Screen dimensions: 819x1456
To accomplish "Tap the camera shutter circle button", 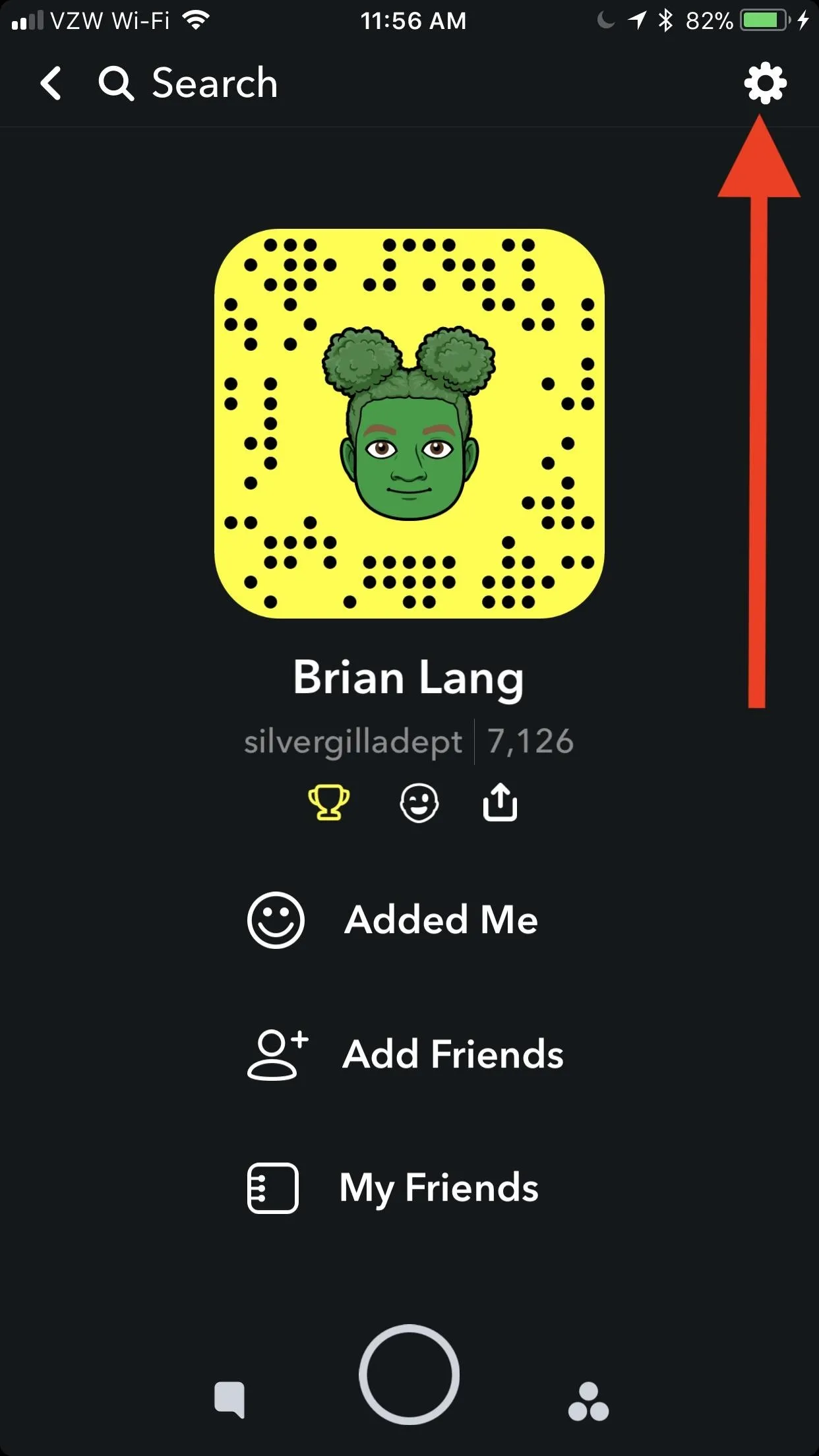I will (x=409, y=1375).
